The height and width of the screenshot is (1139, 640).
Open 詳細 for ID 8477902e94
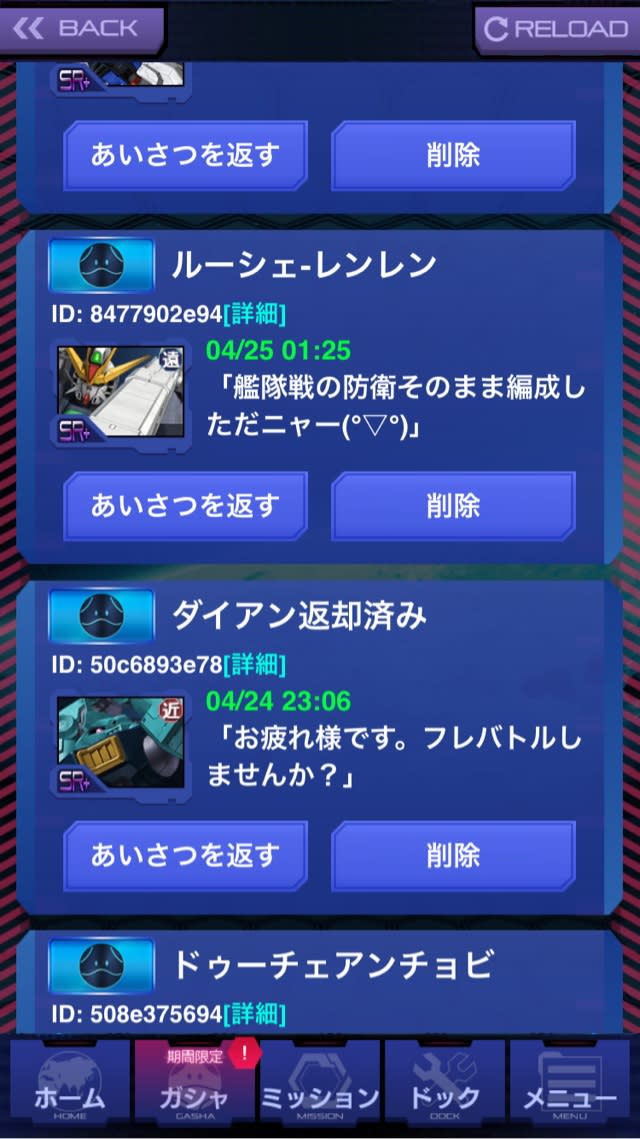(x=254, y=315)
